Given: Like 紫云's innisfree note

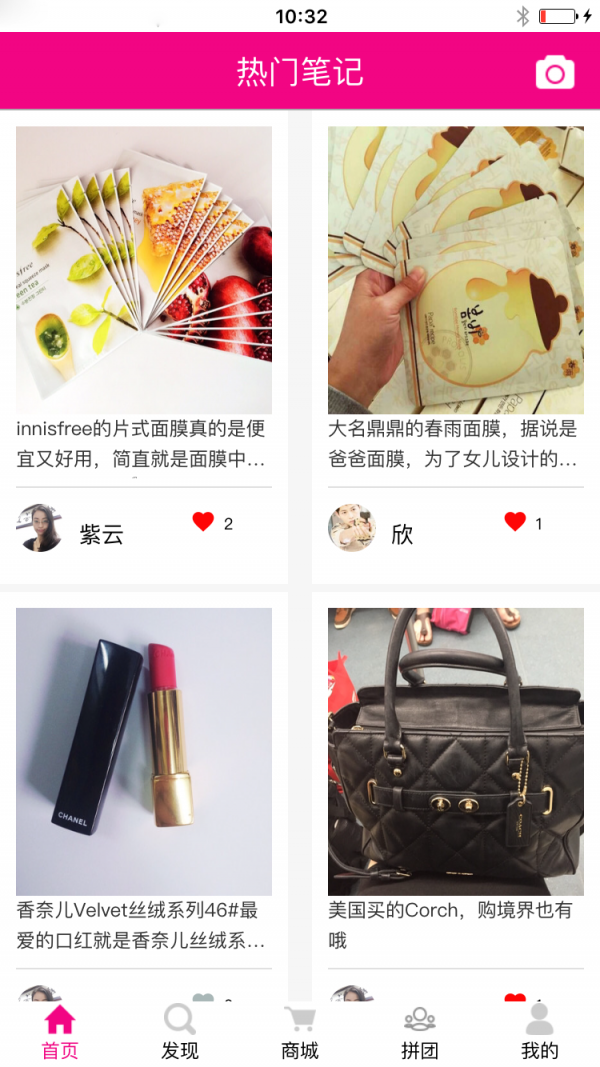Looking at the screenshot, I should 203,522.
